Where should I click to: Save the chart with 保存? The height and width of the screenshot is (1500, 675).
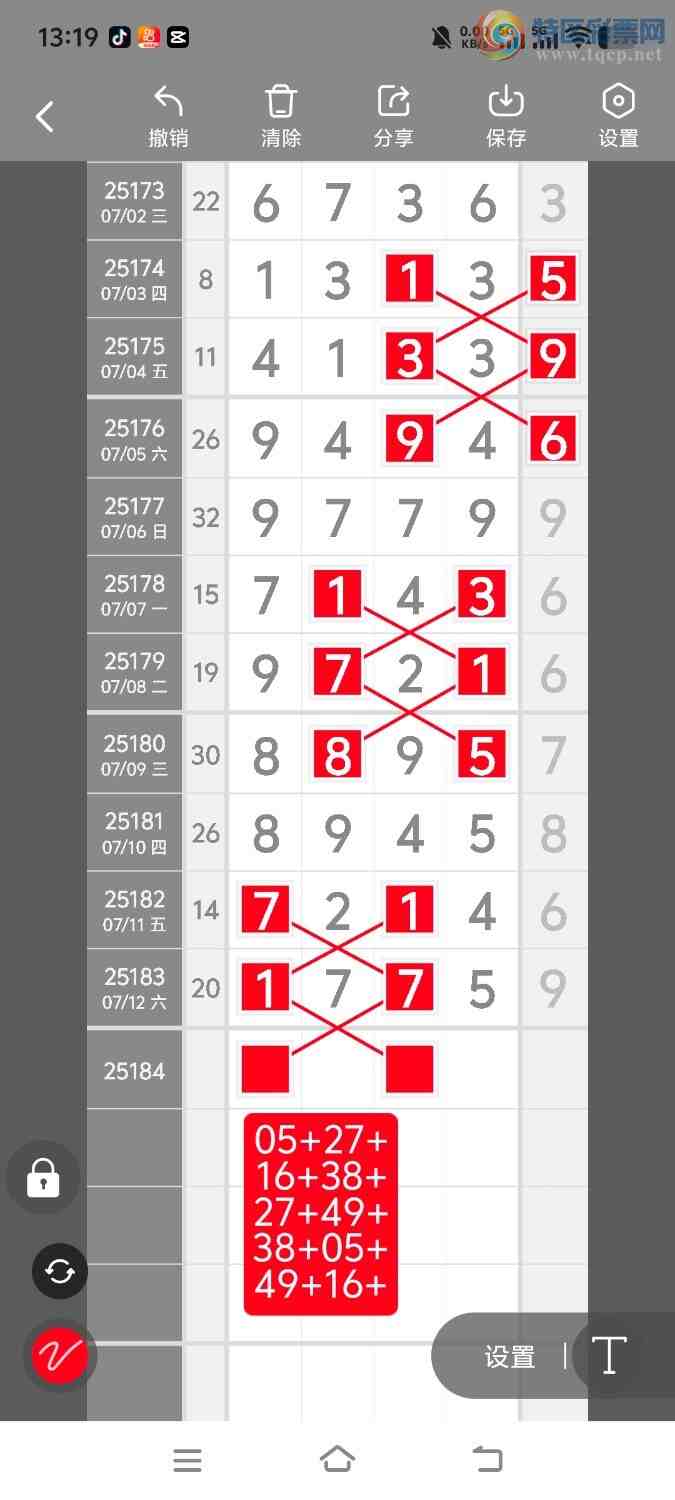pyautogui.click(x=506, y=117)
